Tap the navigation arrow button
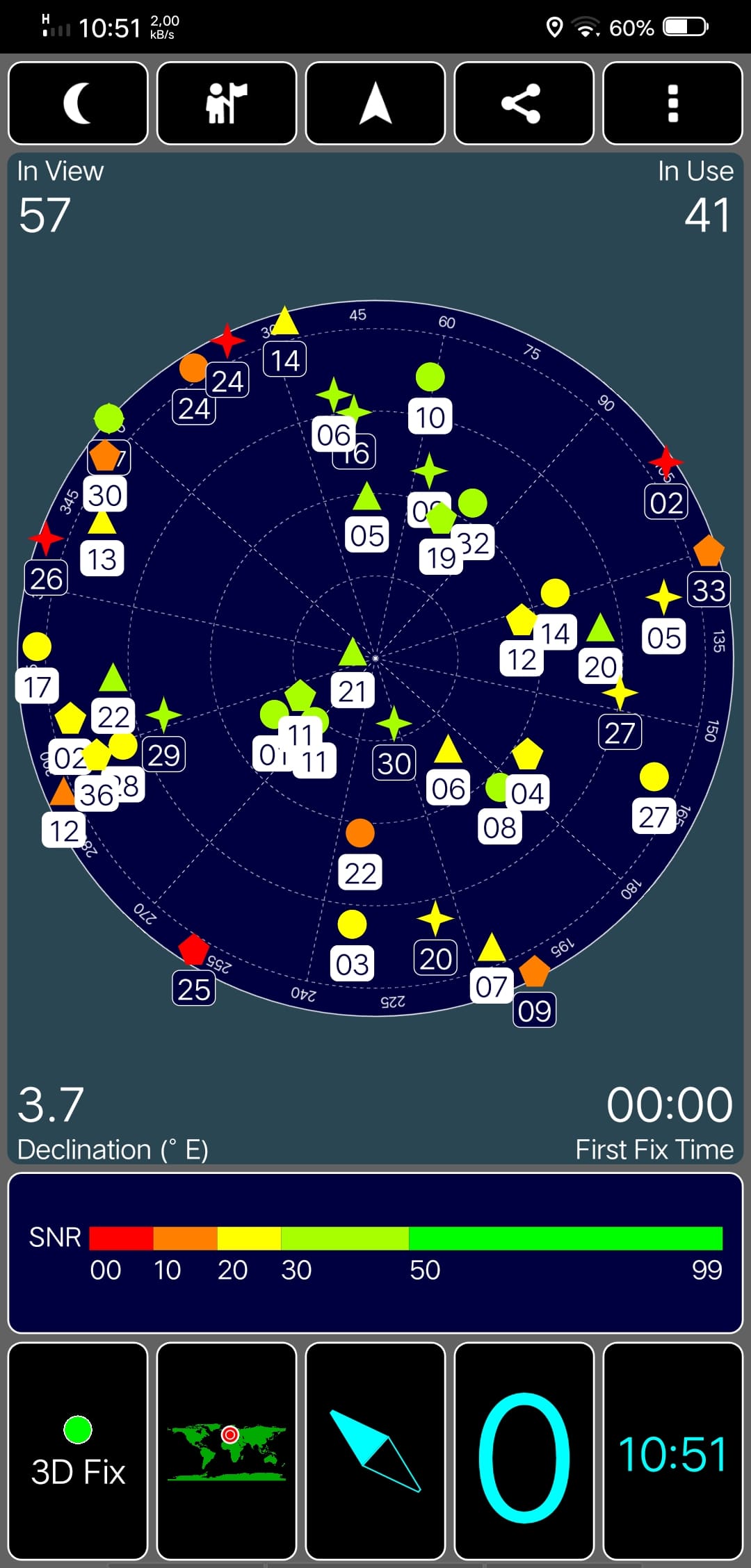This screenshot has width=751, height=1568. [x=375, y=103]
